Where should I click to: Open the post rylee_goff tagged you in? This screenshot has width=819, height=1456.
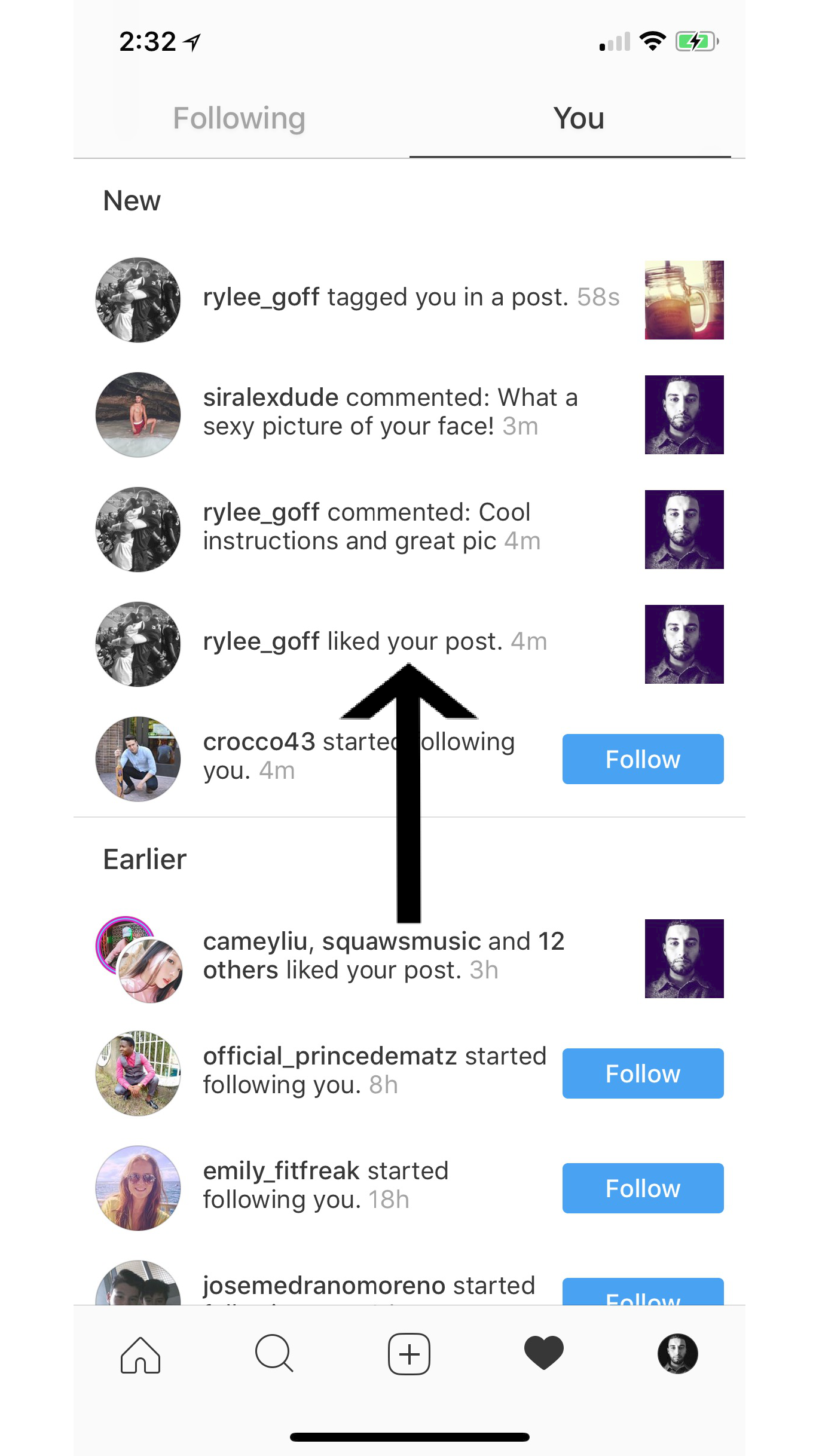tap(684, 300)
